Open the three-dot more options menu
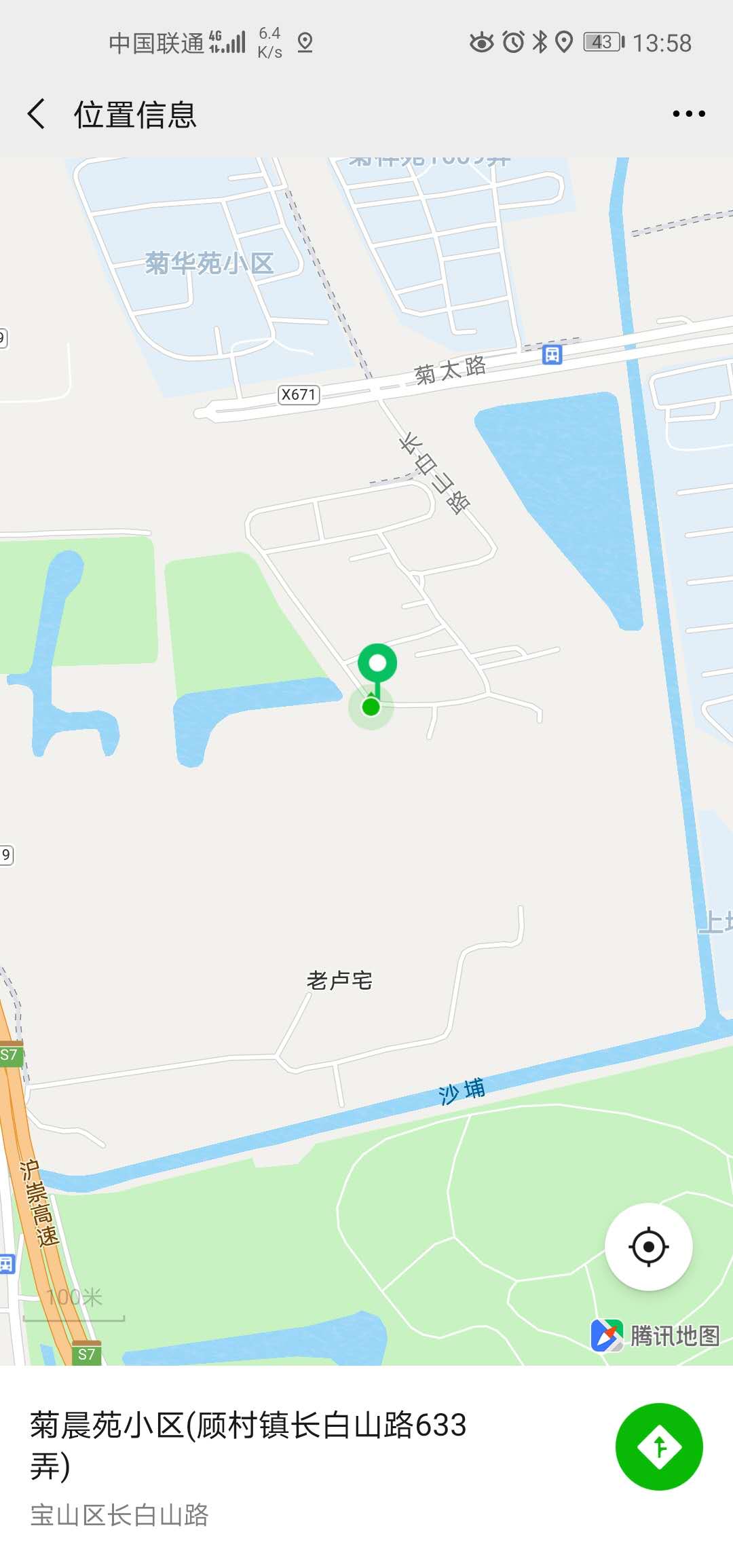This screenshot has height=1568, width=733. point(688,113)
